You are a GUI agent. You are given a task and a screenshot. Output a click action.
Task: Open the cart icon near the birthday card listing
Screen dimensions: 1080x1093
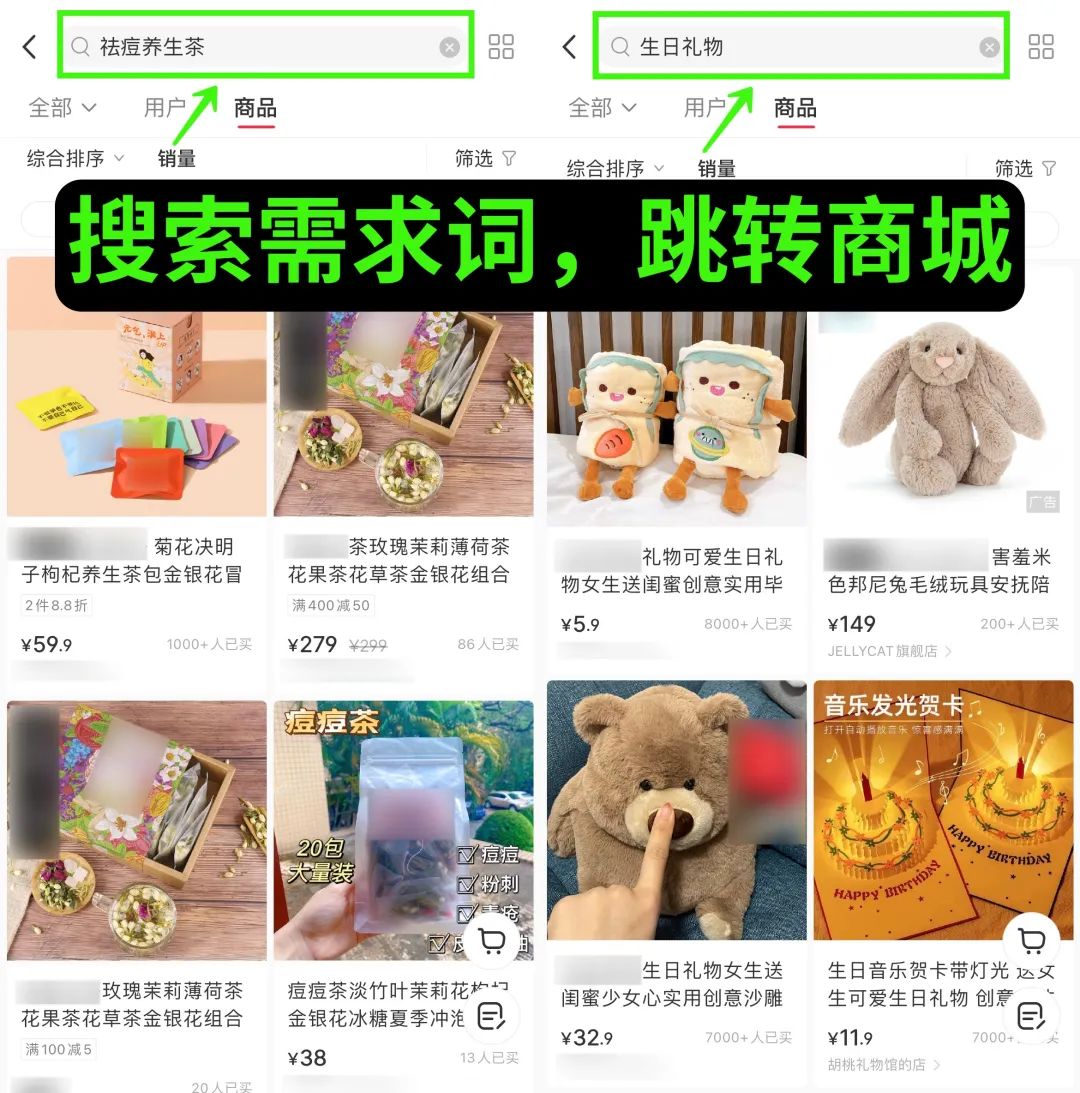click(1031, 941)
